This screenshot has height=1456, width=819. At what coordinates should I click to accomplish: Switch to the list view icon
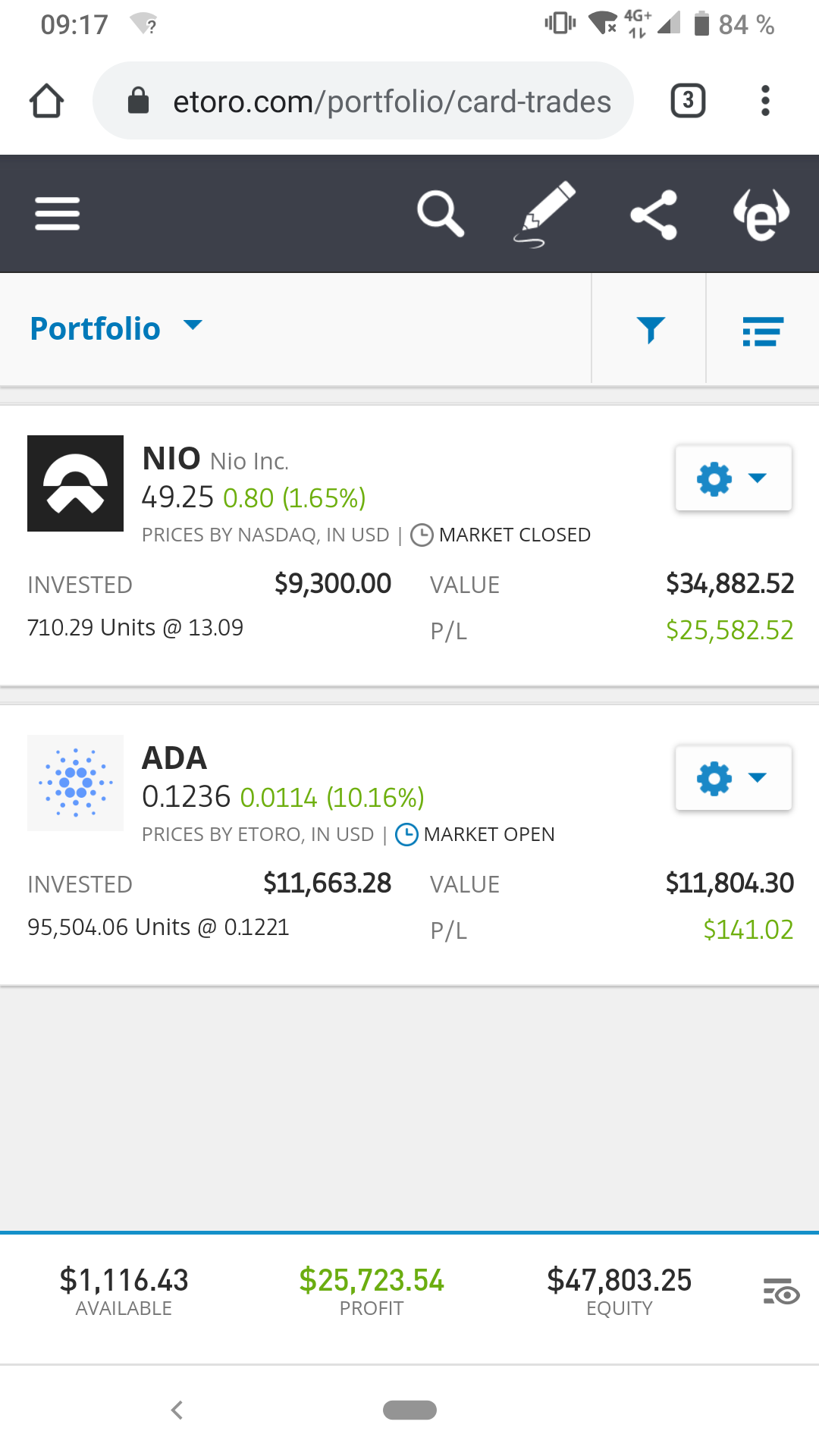coord(763,331)
